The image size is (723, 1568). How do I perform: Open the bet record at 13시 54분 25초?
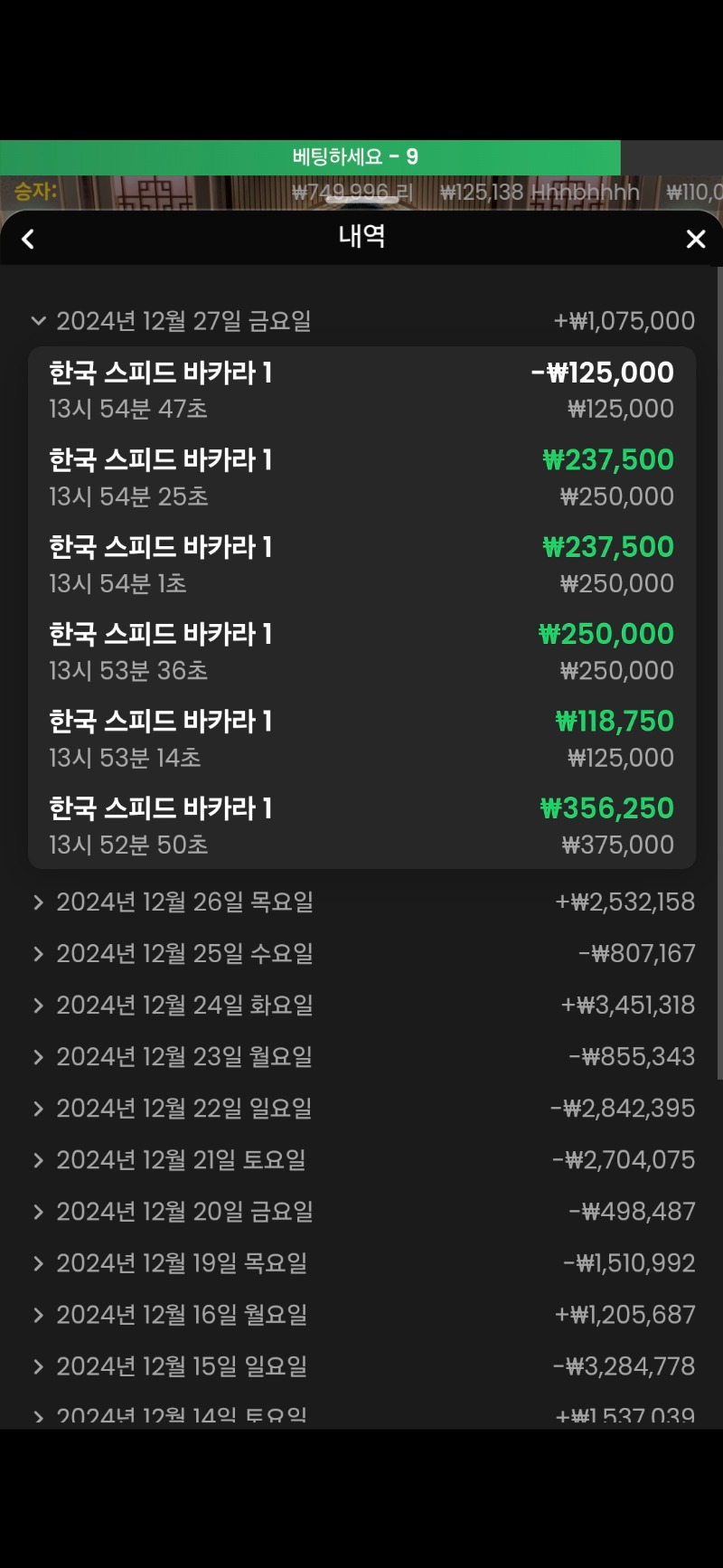click(x=361, y=477)
